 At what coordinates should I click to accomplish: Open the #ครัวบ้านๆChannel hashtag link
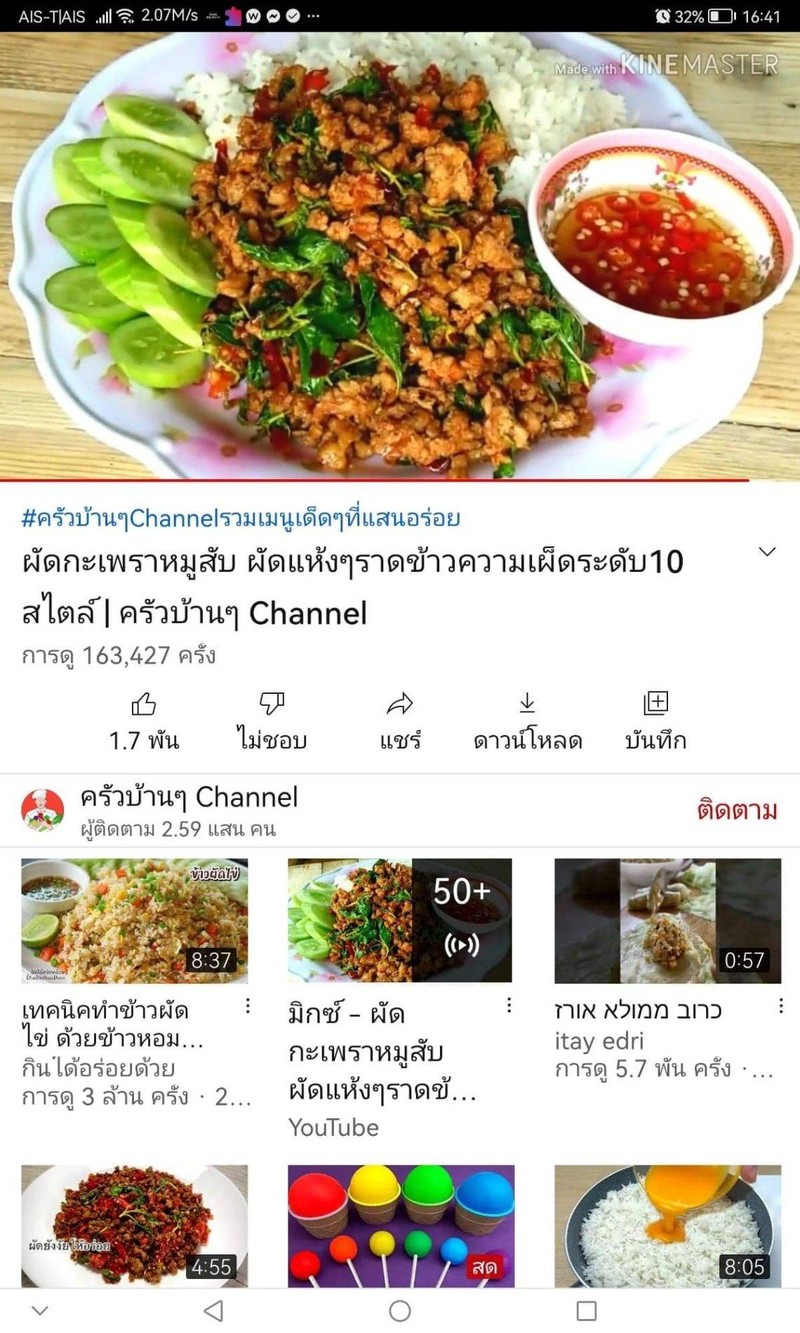pos(240,518)
